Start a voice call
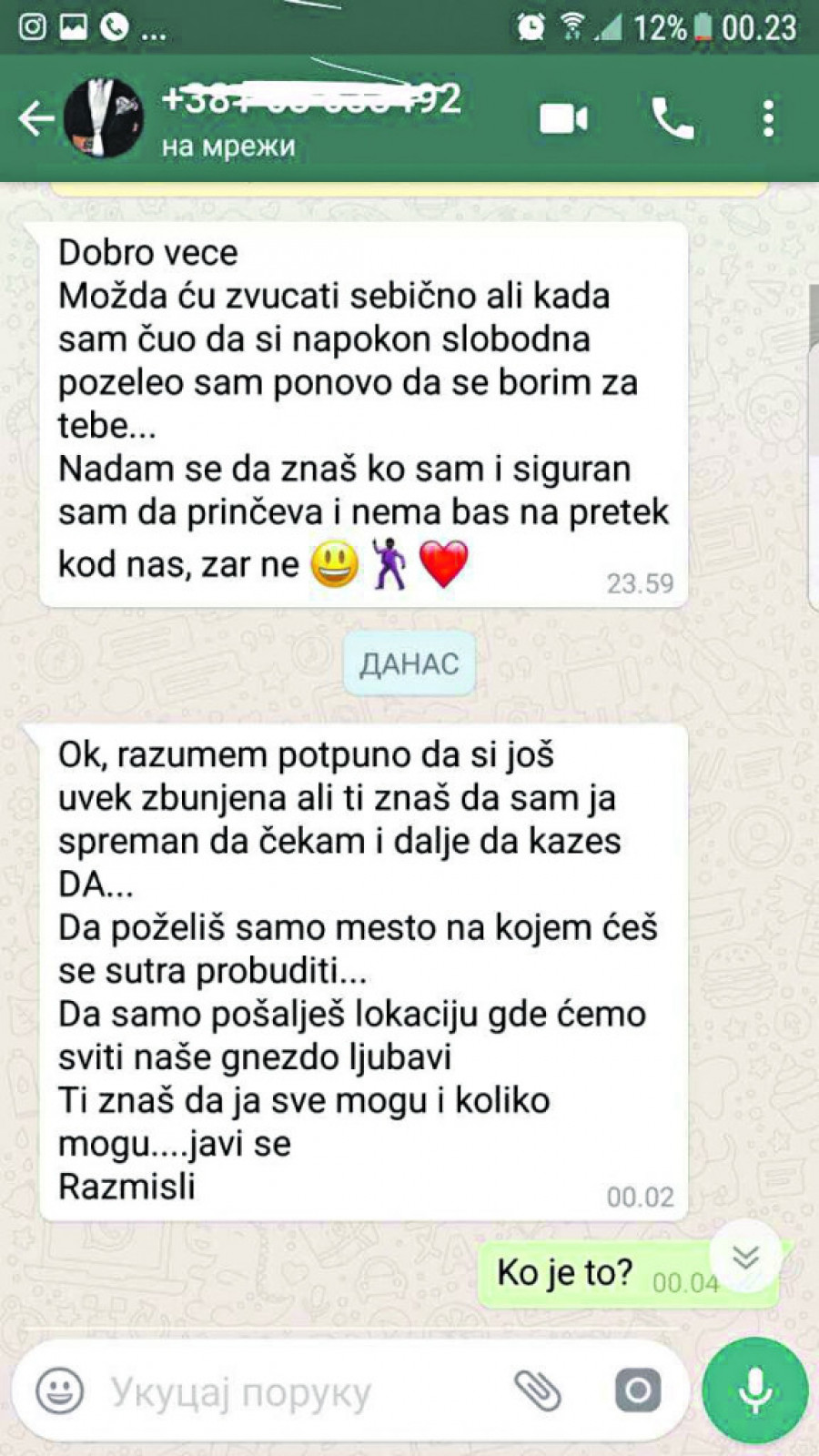 672,119
